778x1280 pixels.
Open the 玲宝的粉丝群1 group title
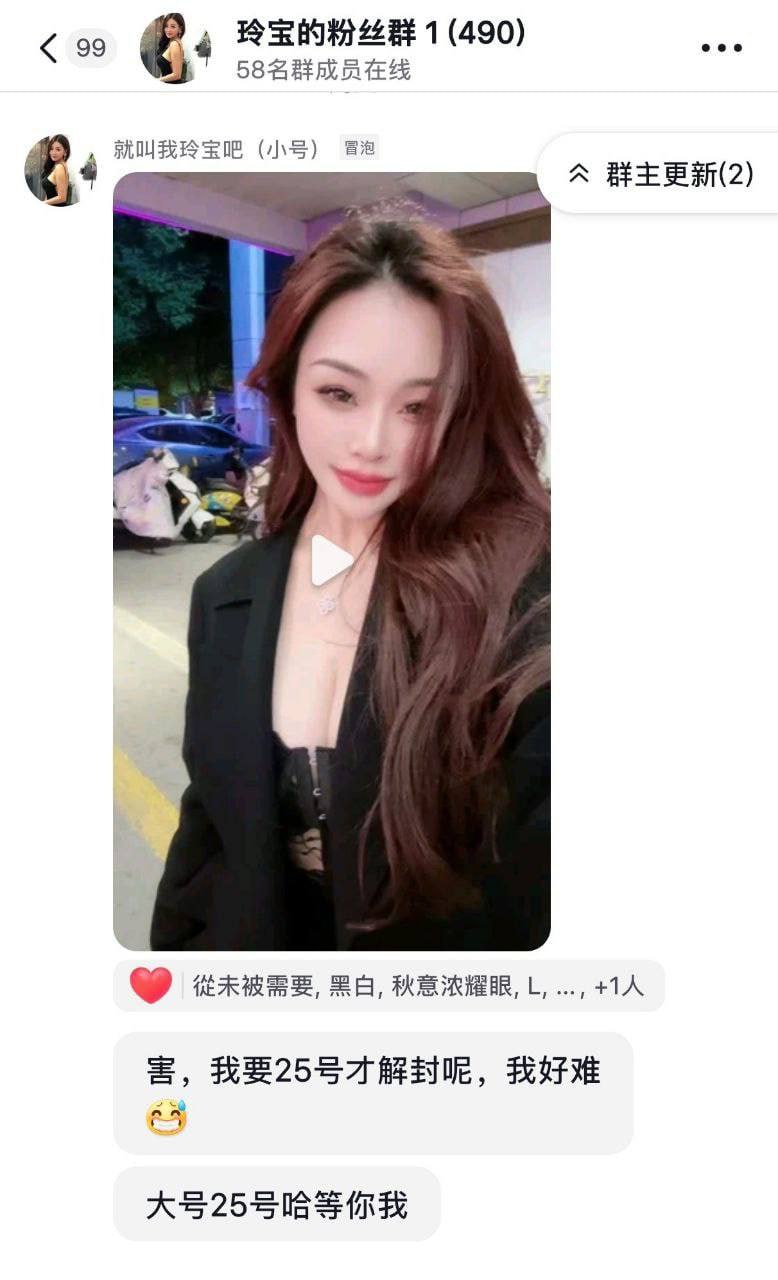(x=381, y=33)
